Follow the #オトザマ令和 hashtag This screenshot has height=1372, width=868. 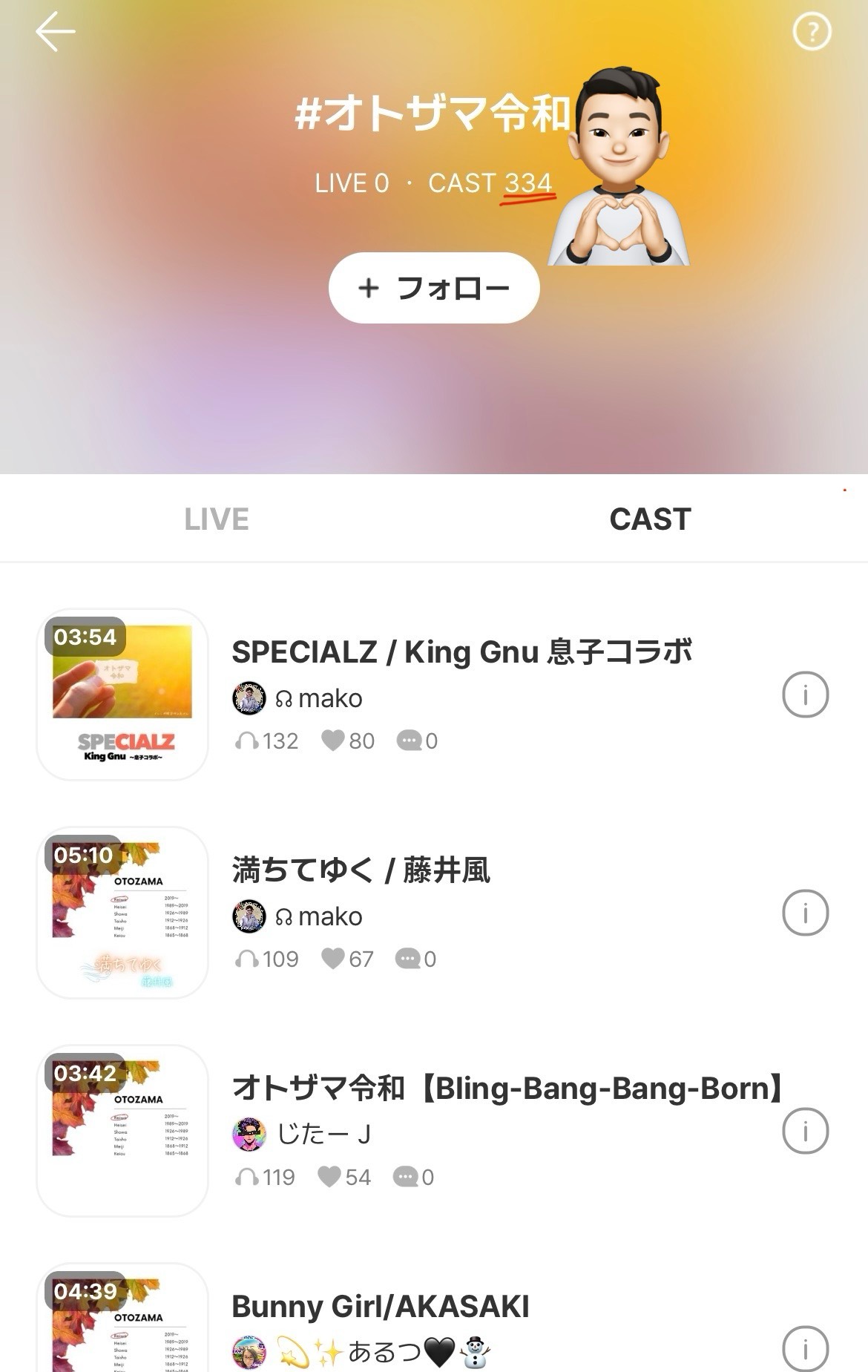click(x=434, y=288)
